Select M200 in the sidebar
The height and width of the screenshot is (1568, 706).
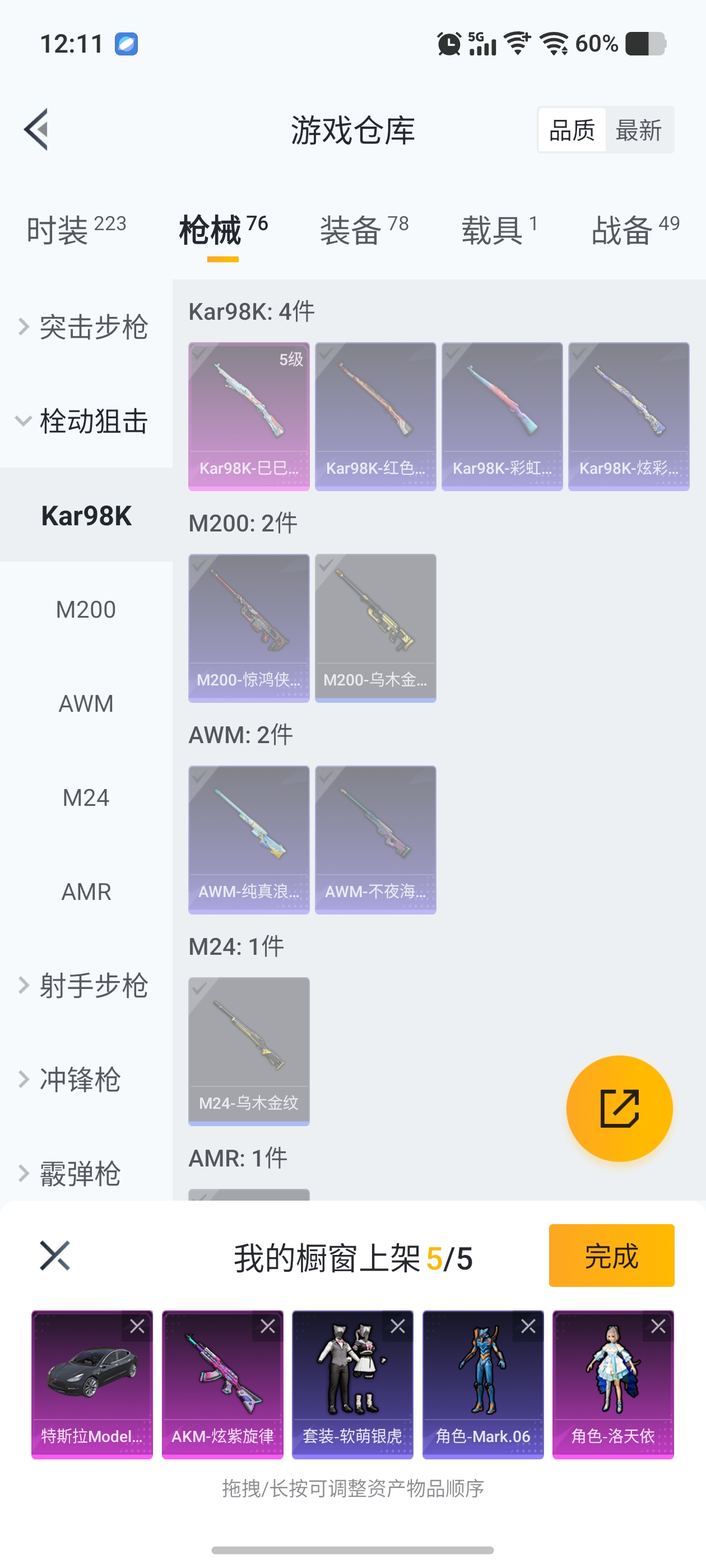[86, 609]
